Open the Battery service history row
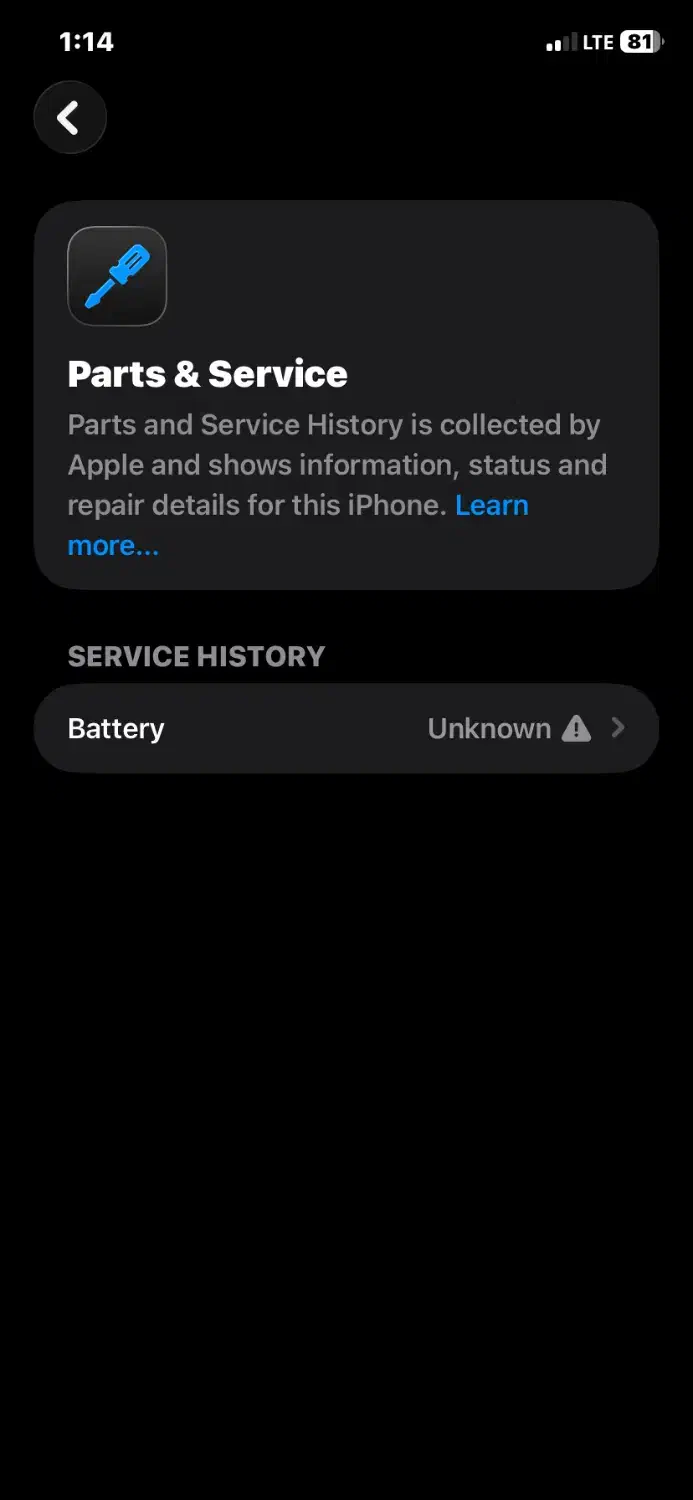693x1500 pixels. click(x=346, y=728)
